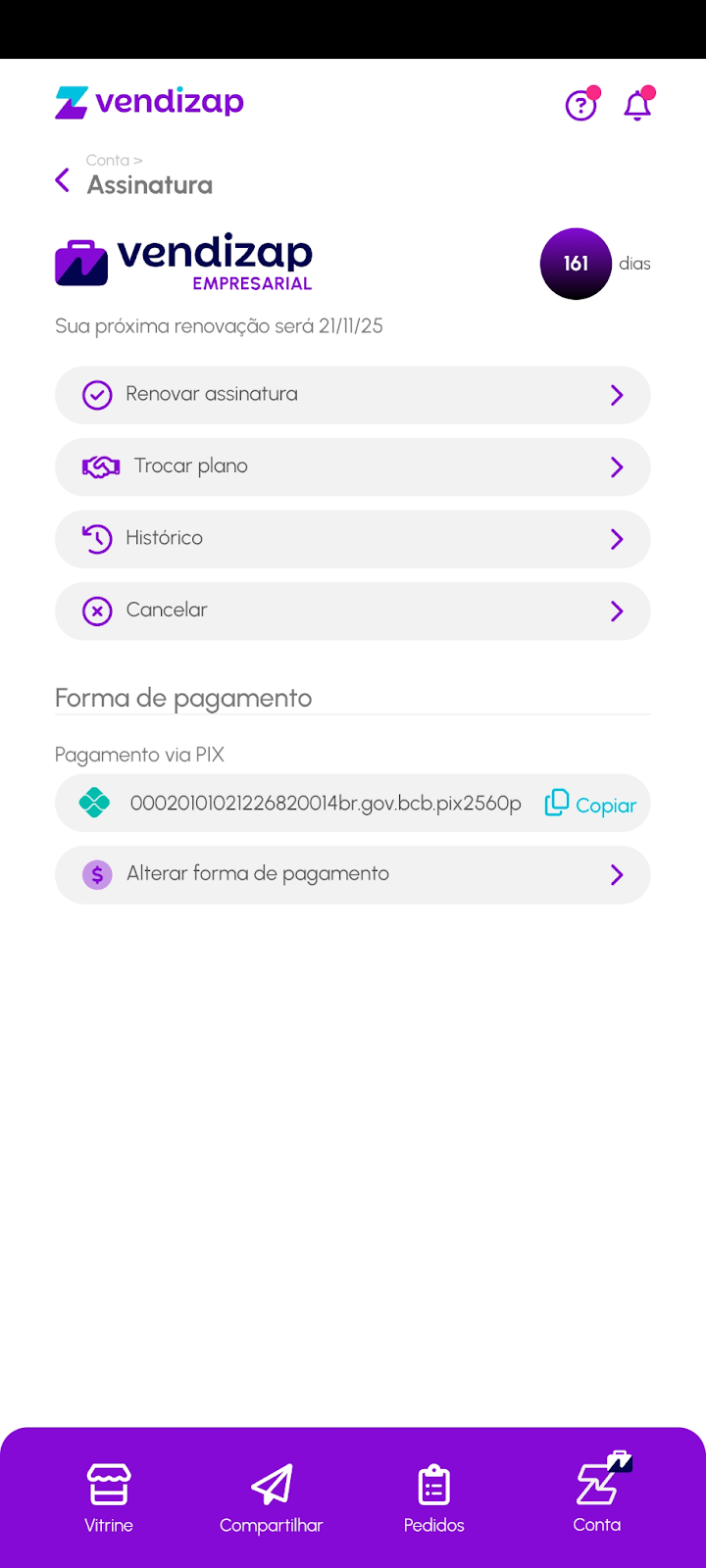View the subscription Histórico

(352, 538)
